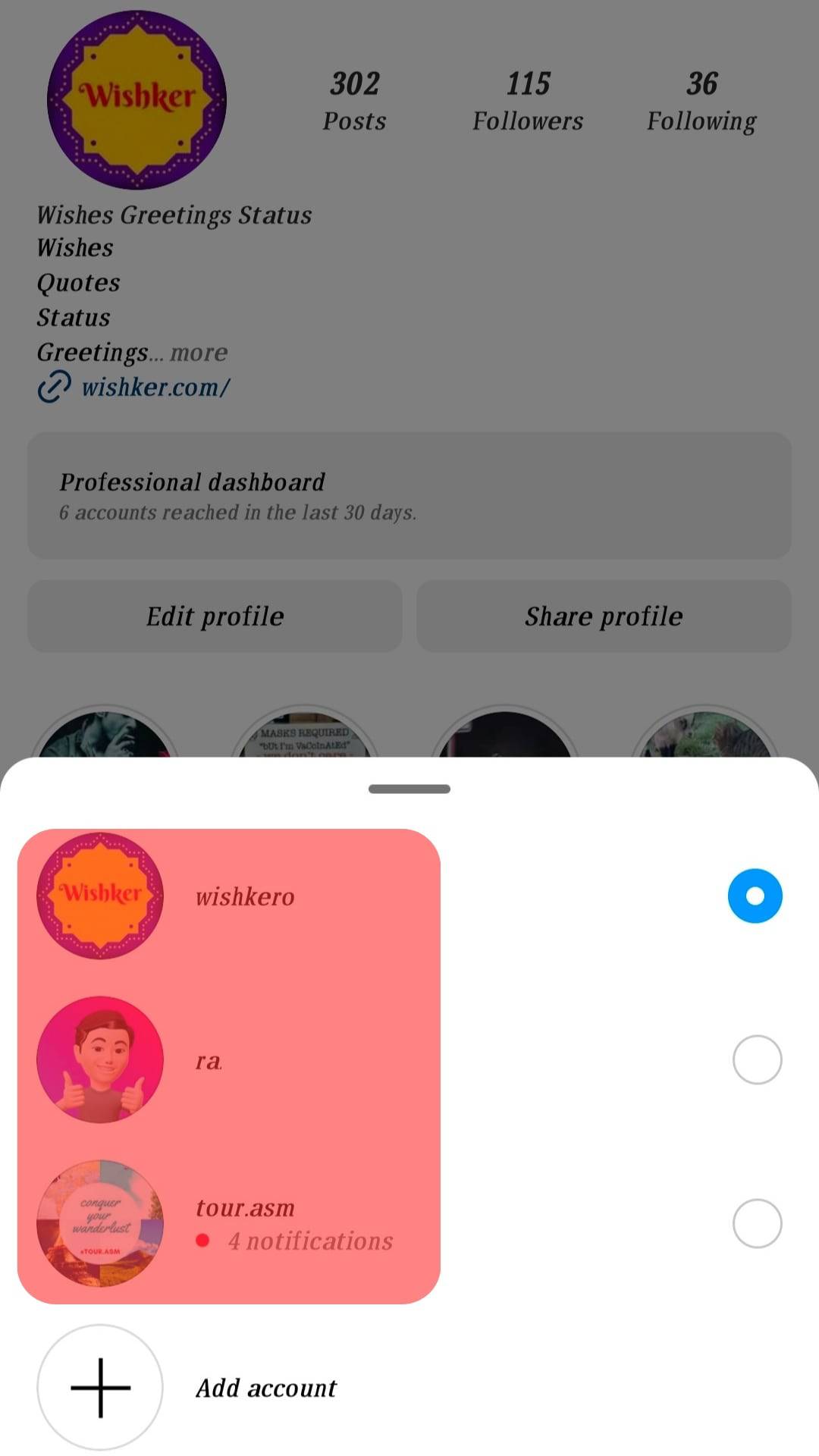Screen dimensions: 819x1456
Task: Select the radio button for tour.asm
Action: click(x=757, y=1223)
